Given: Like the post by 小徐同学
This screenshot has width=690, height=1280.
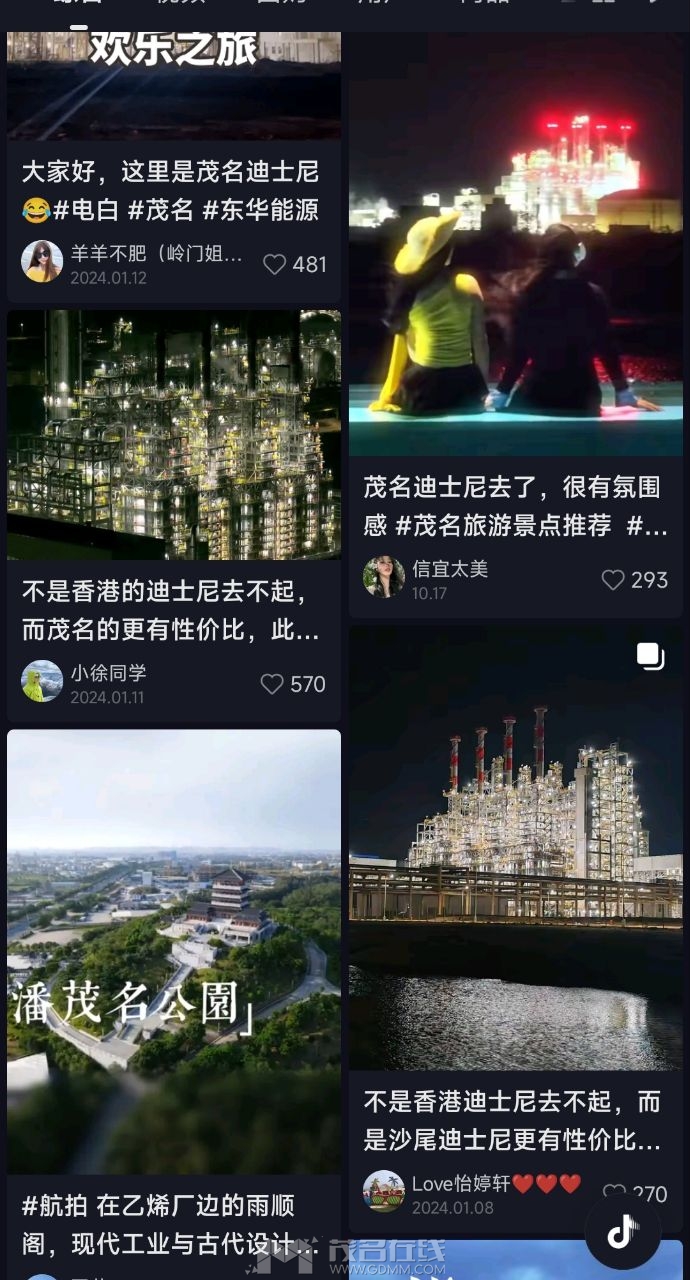Looking at the screenshot, I should [x=272, y=684].
